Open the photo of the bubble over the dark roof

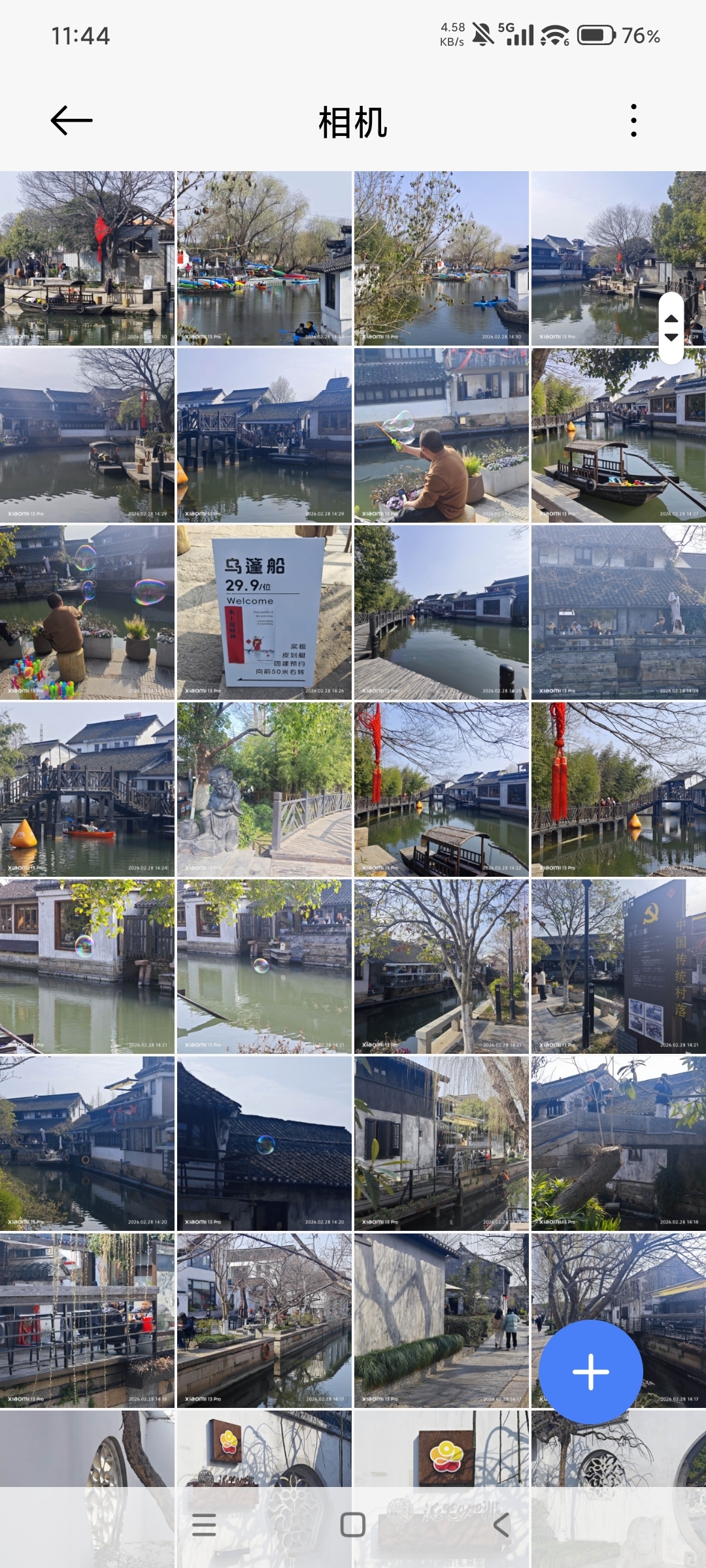point(264,1143)
